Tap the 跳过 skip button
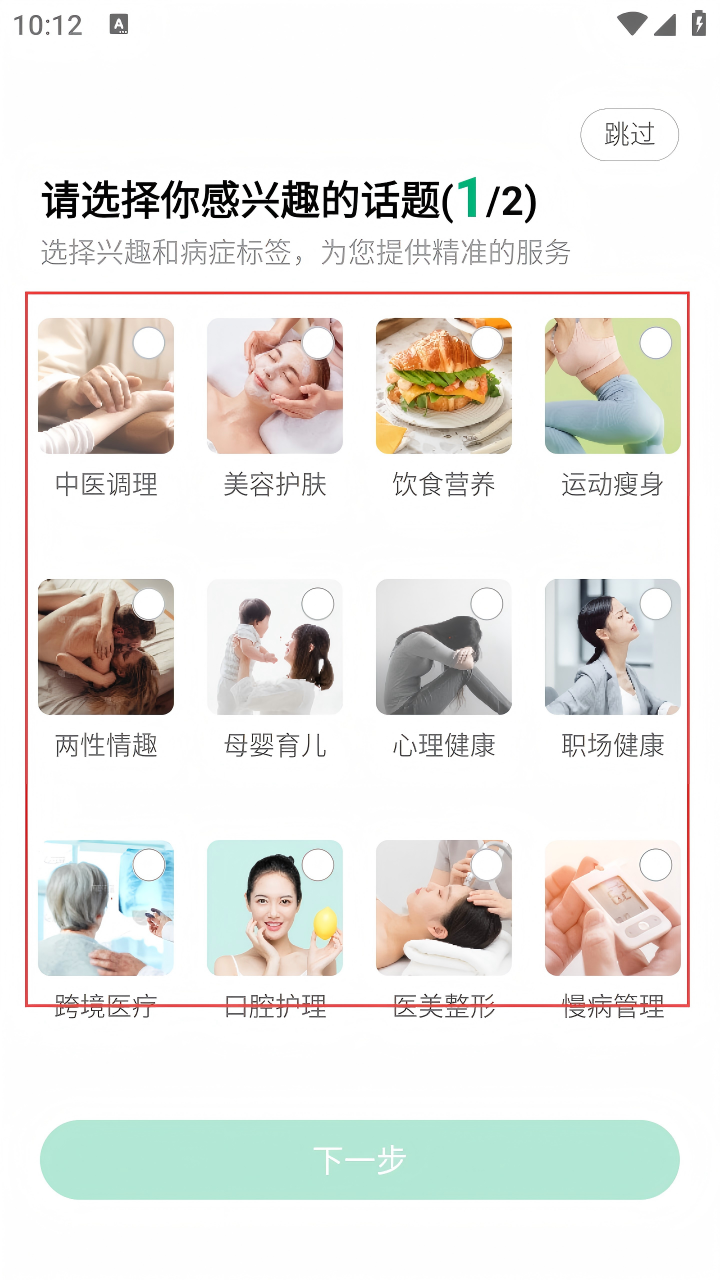This screenshot has height=1280, width=720. (629, 135)
